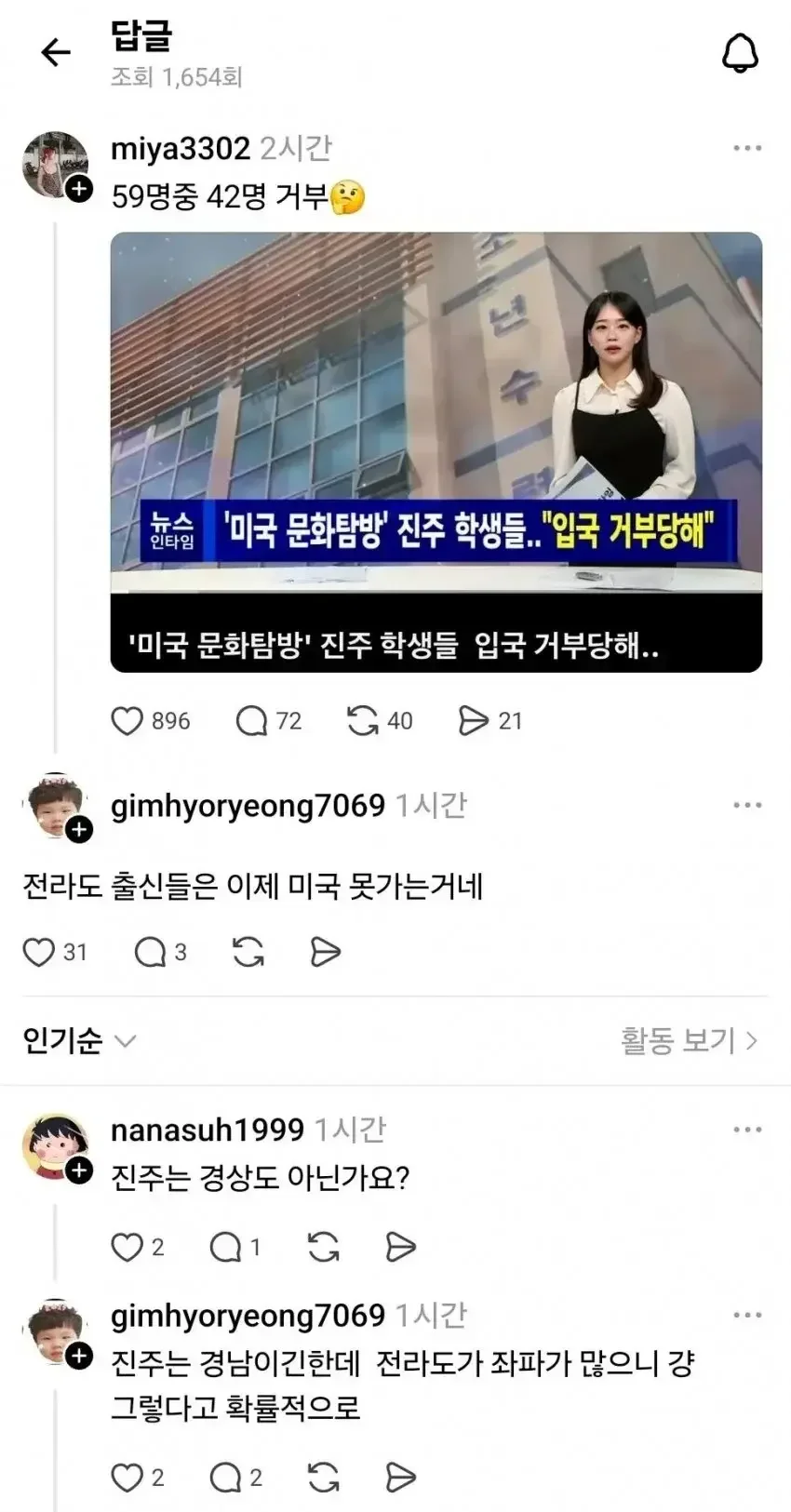This screenshot has height=1512, width=791.
Task: Reply to the 진주는 경남이긴한데 comment
Action: click(225, 1478)
